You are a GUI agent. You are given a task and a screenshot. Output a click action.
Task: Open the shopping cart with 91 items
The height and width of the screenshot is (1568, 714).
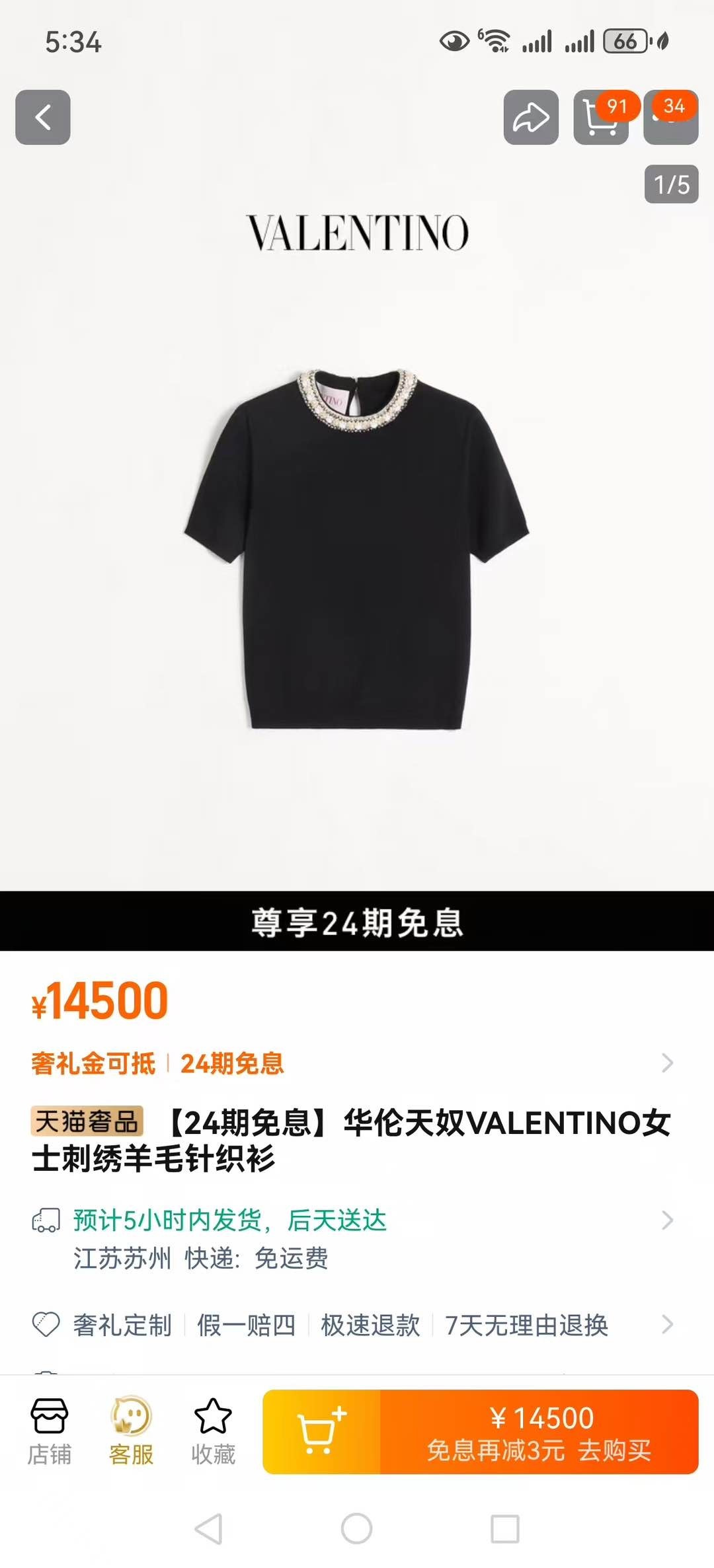tap(600, 118)
